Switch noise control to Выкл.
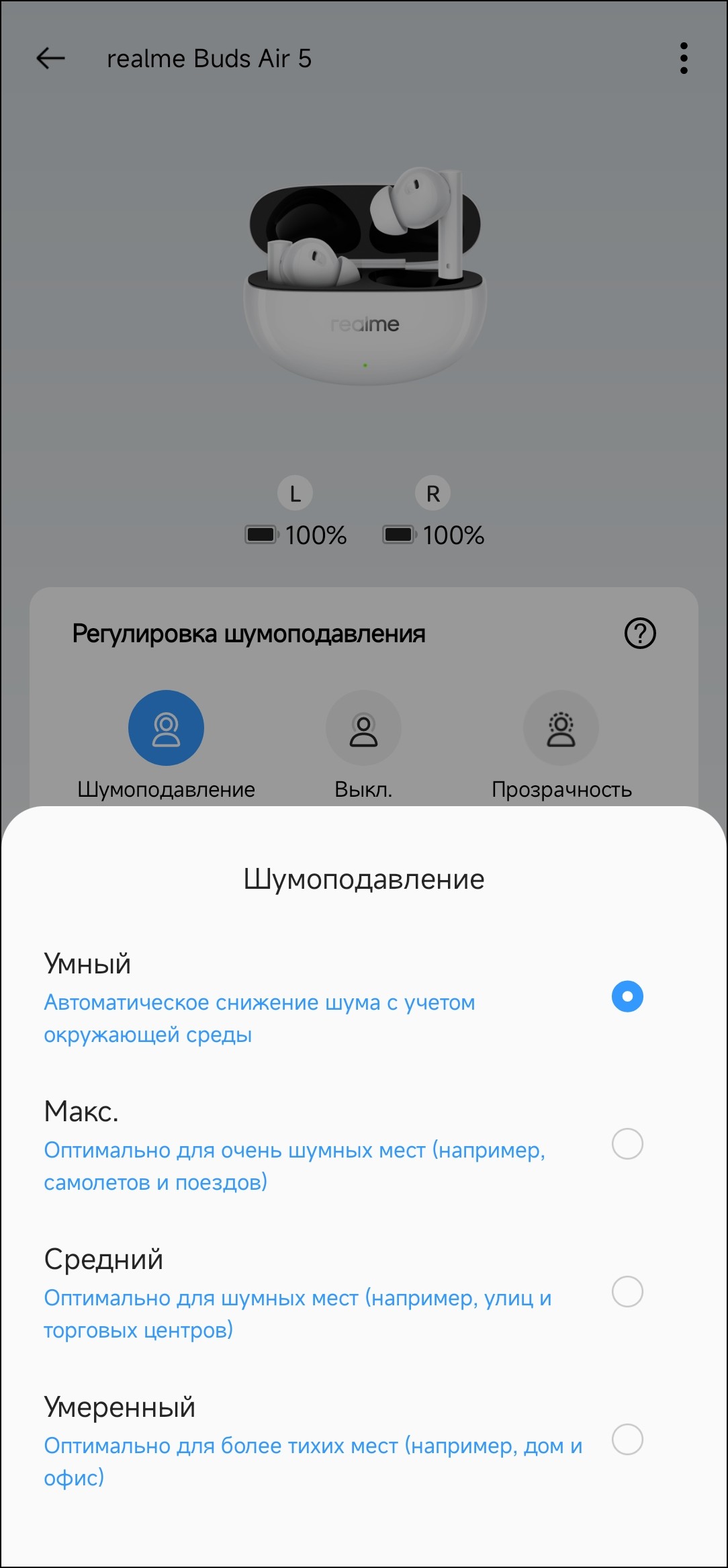 click(x=363, y=728)
